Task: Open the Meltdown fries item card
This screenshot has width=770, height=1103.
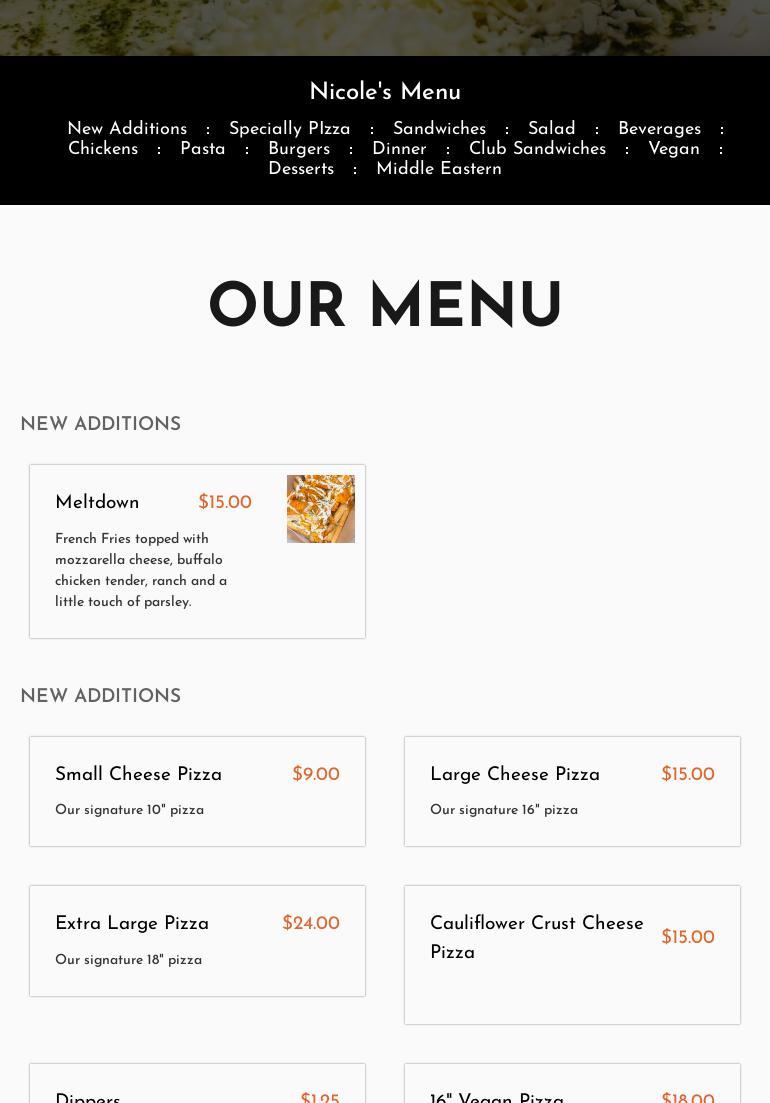Action: coord(197,551)
